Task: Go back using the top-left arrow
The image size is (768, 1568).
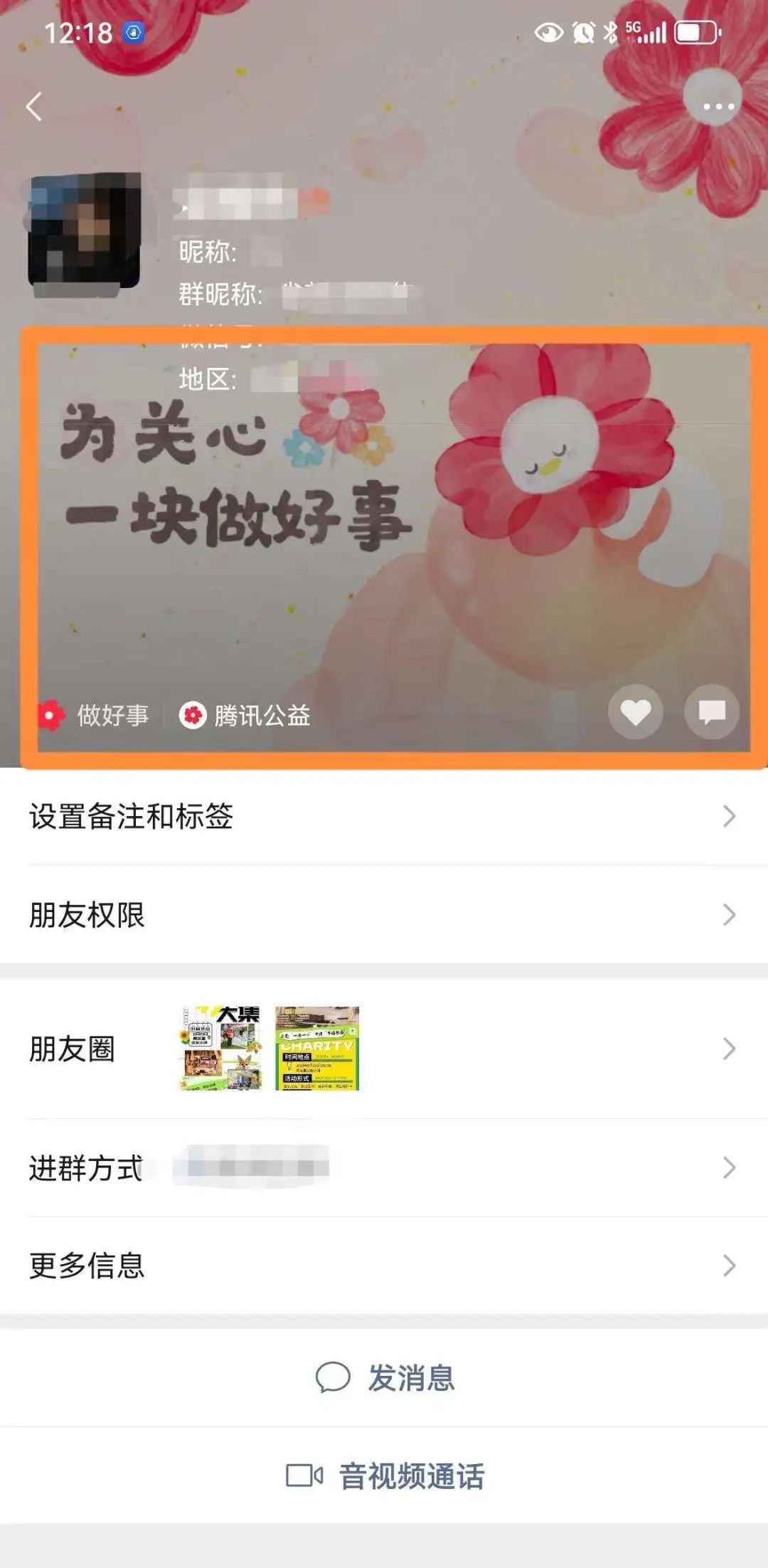Action: (x=34, y=107)
